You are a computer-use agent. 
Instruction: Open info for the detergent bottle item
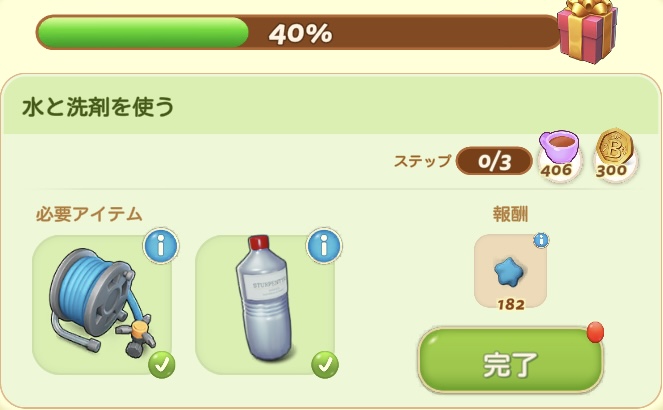tap(323, 245)
